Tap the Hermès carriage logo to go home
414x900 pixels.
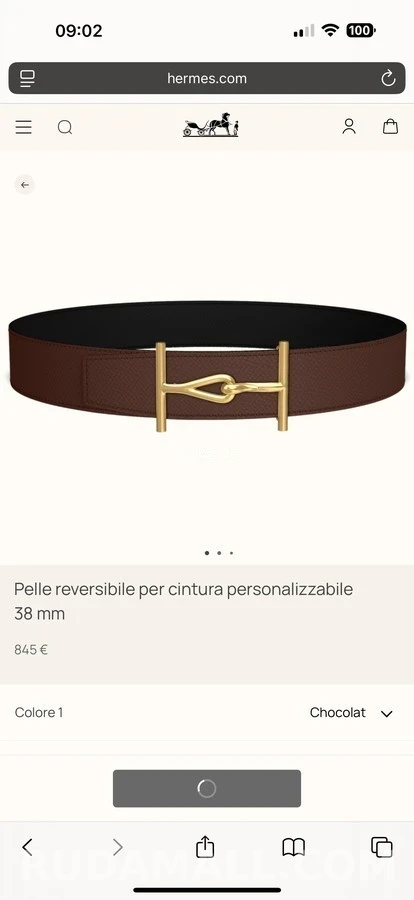coord(211,125)
